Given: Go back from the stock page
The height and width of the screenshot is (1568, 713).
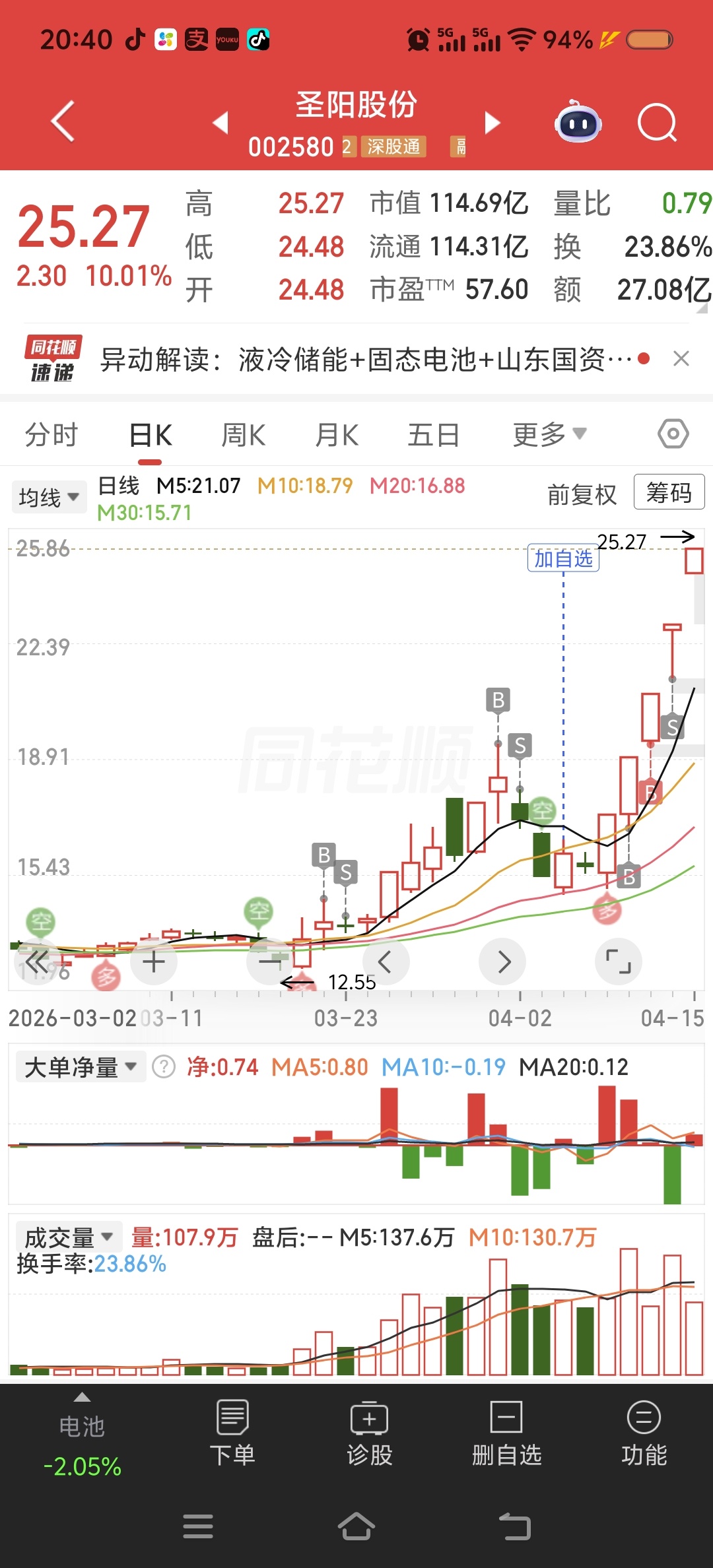Looking at the screenshot, I should pyautogui.click(x=63, y=121).
